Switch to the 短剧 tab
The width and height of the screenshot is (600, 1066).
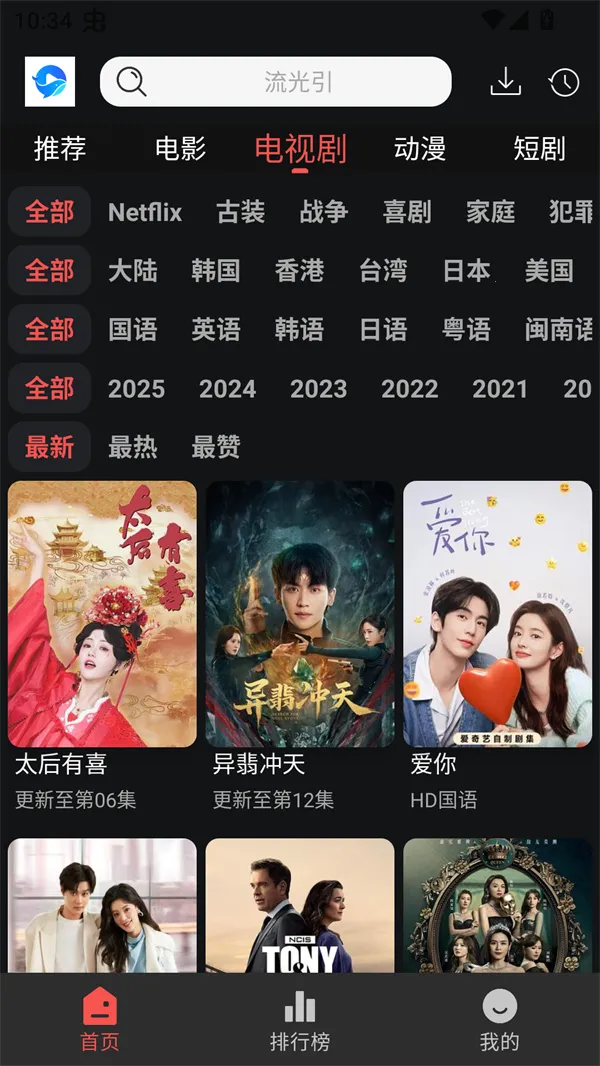tap(539, 149)
